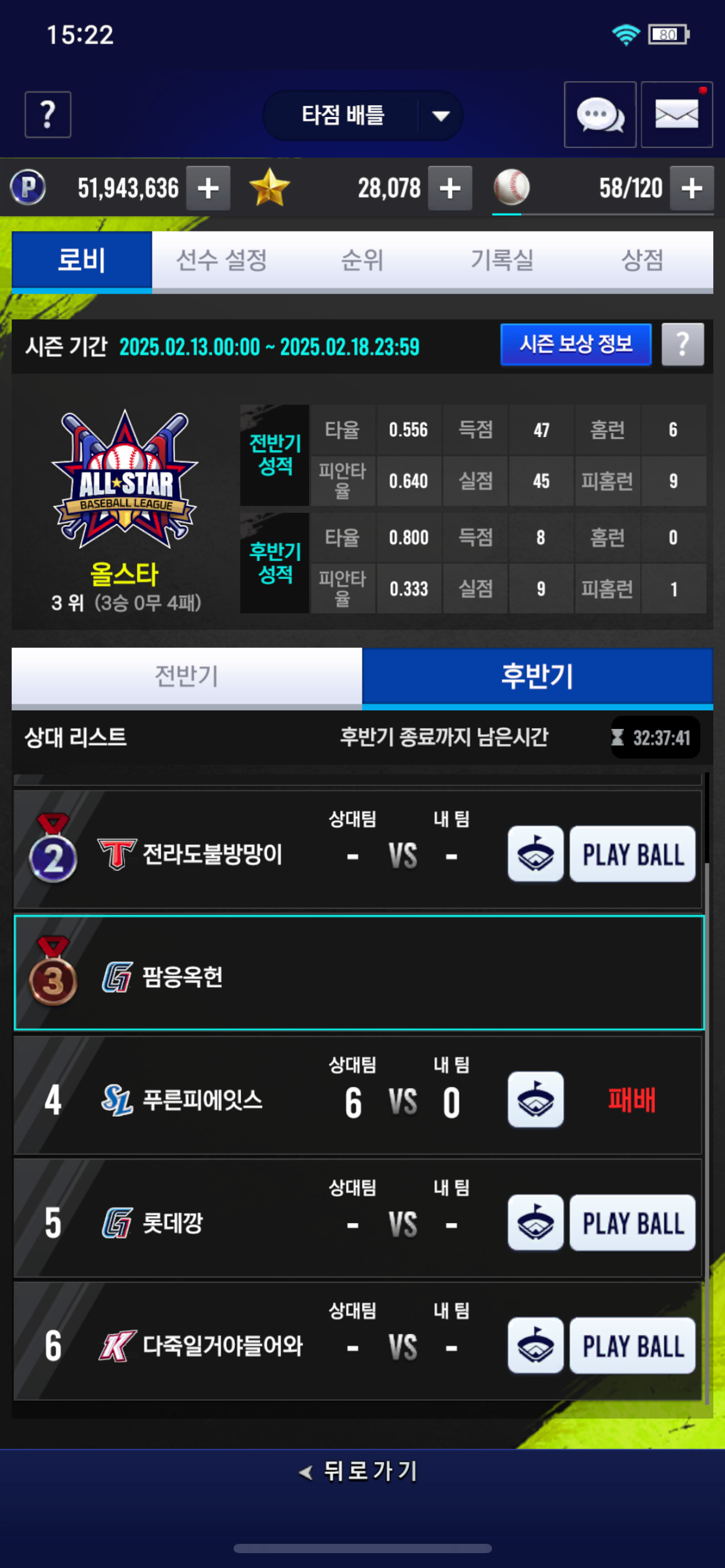Open the mailbox envelope icon
The image size is (725, 1568).
point(676,115)
